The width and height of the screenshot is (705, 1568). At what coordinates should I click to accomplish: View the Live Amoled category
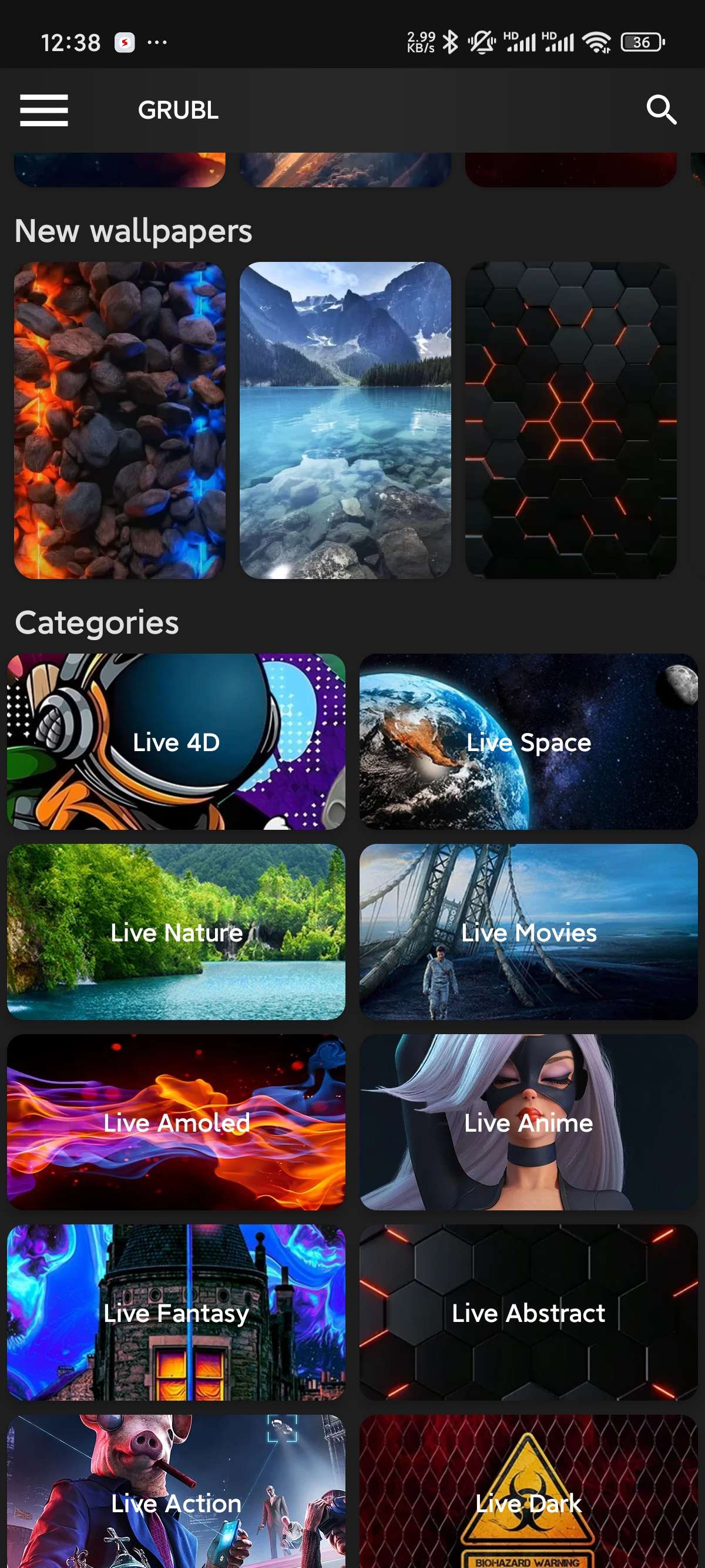click(176, 1122)
